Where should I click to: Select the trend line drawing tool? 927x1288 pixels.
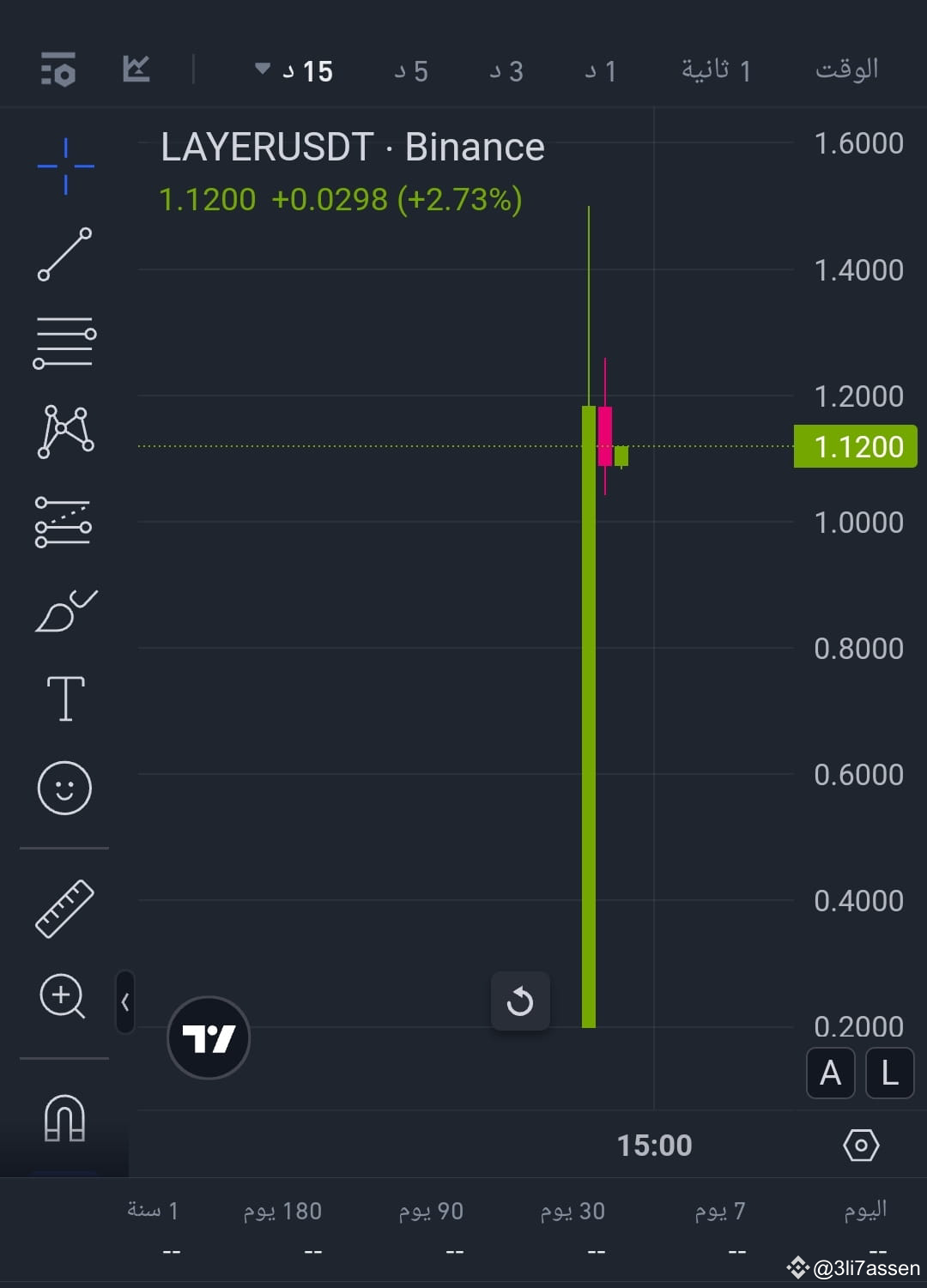pos(64,253)
